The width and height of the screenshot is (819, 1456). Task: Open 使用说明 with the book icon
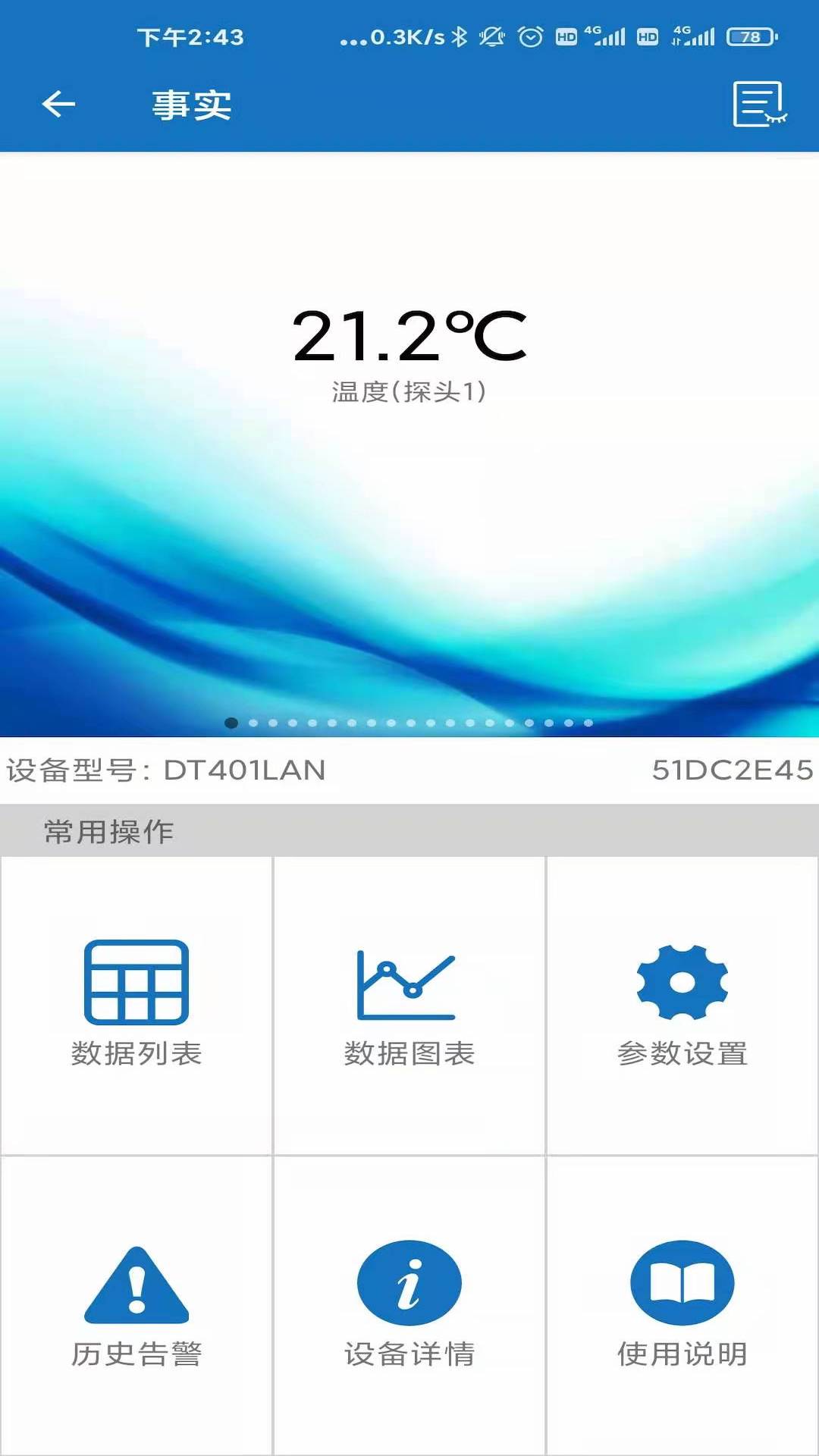(682, 1283)
